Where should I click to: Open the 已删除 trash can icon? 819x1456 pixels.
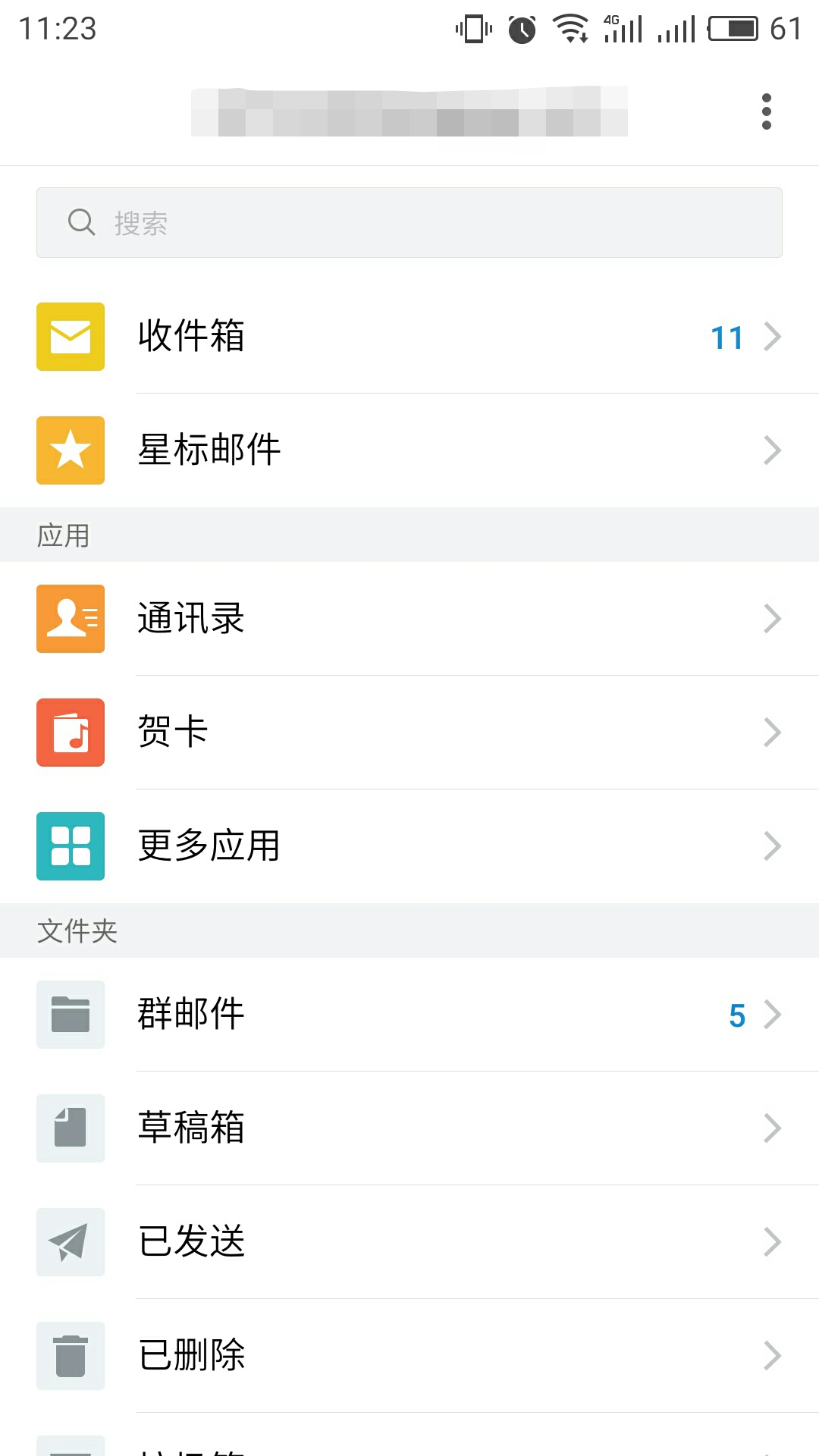click(x=70, y=1356)
